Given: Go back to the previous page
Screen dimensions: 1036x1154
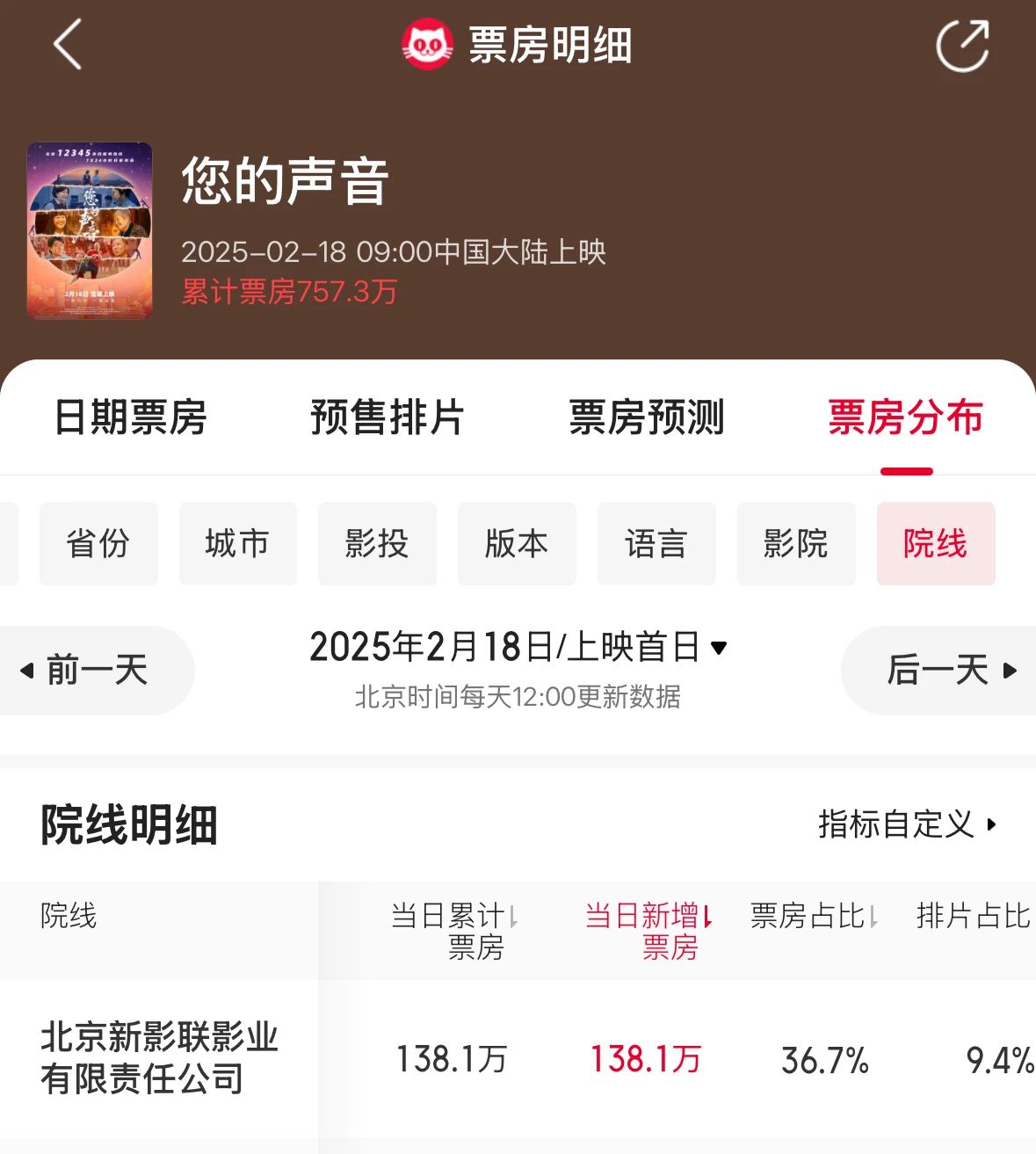Looking at the screenshot, I should tap(67, 45).
